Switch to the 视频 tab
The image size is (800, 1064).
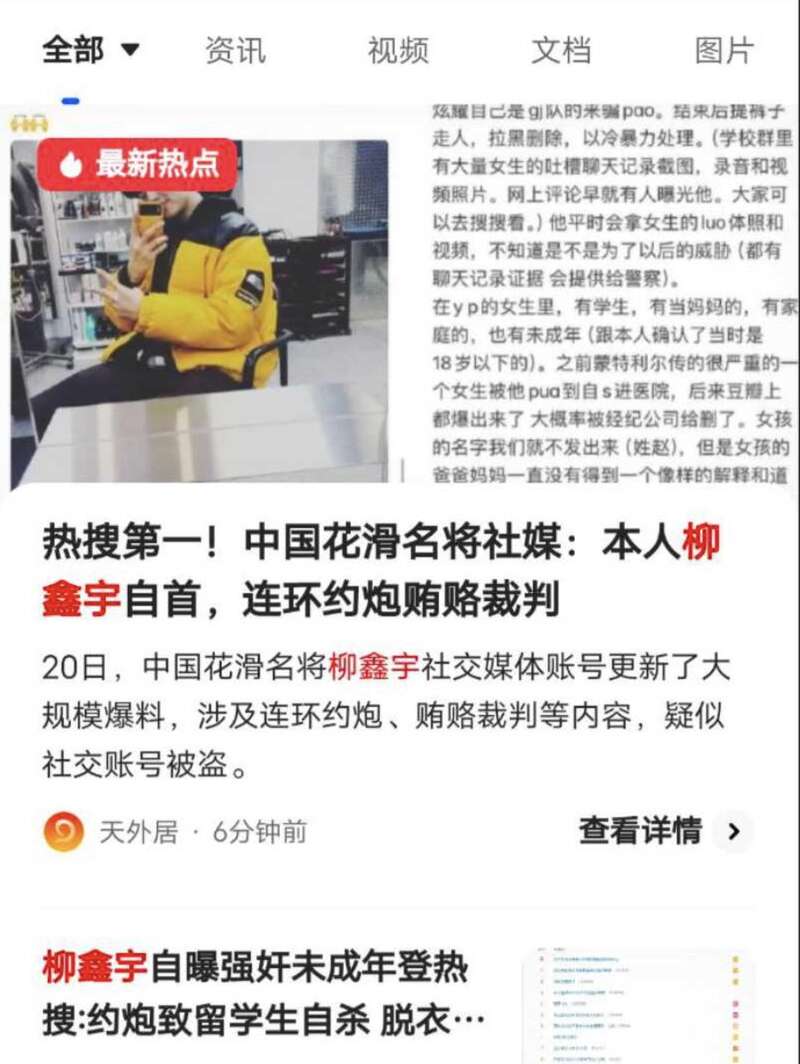[398, 50]
